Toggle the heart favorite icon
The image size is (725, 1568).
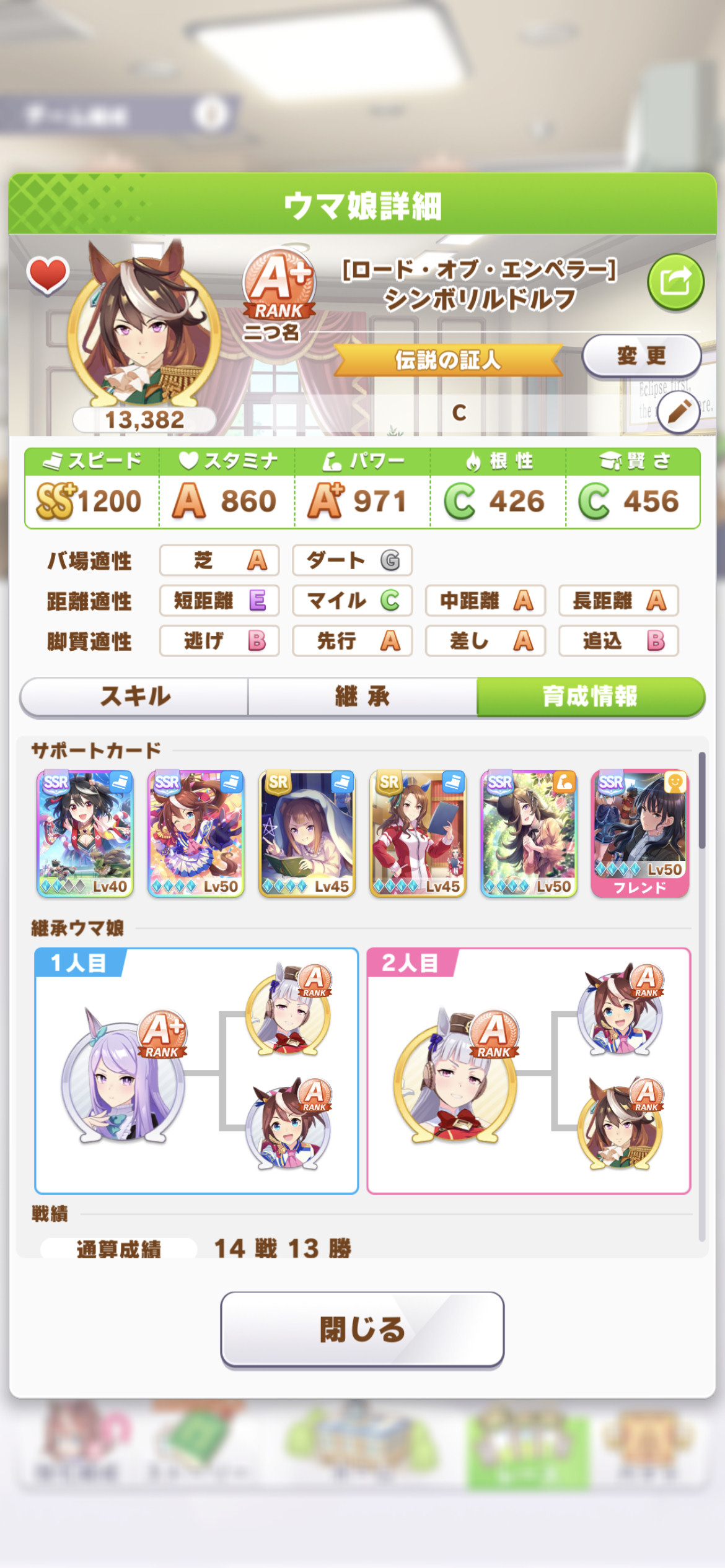coord(48,274)
